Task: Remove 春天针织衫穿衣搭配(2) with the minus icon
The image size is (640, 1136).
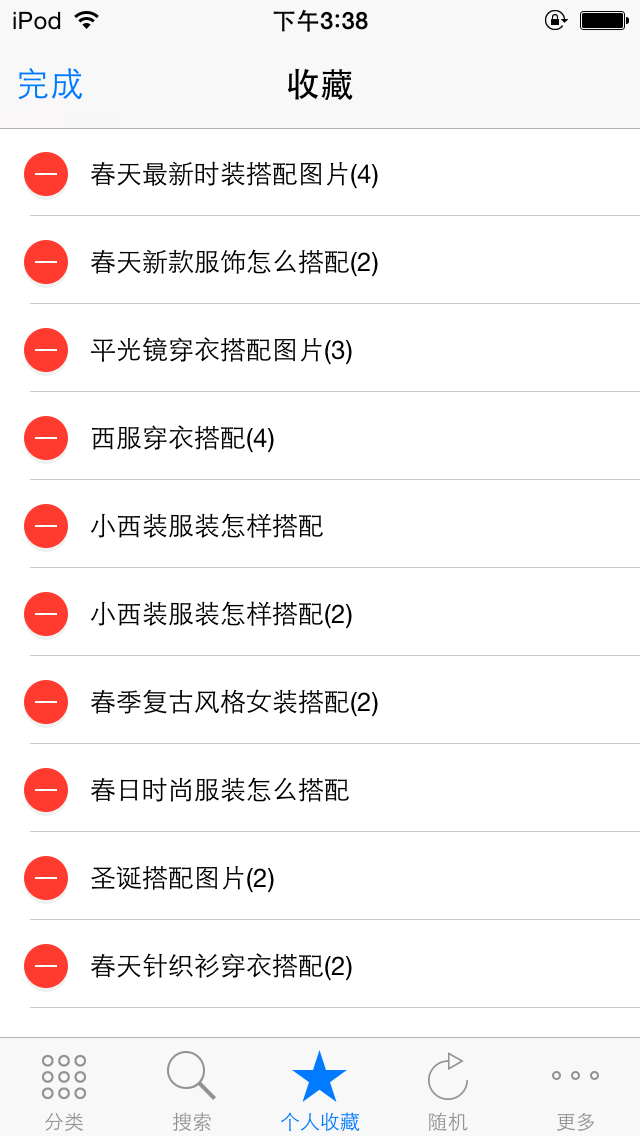Action: coord(46,966)
